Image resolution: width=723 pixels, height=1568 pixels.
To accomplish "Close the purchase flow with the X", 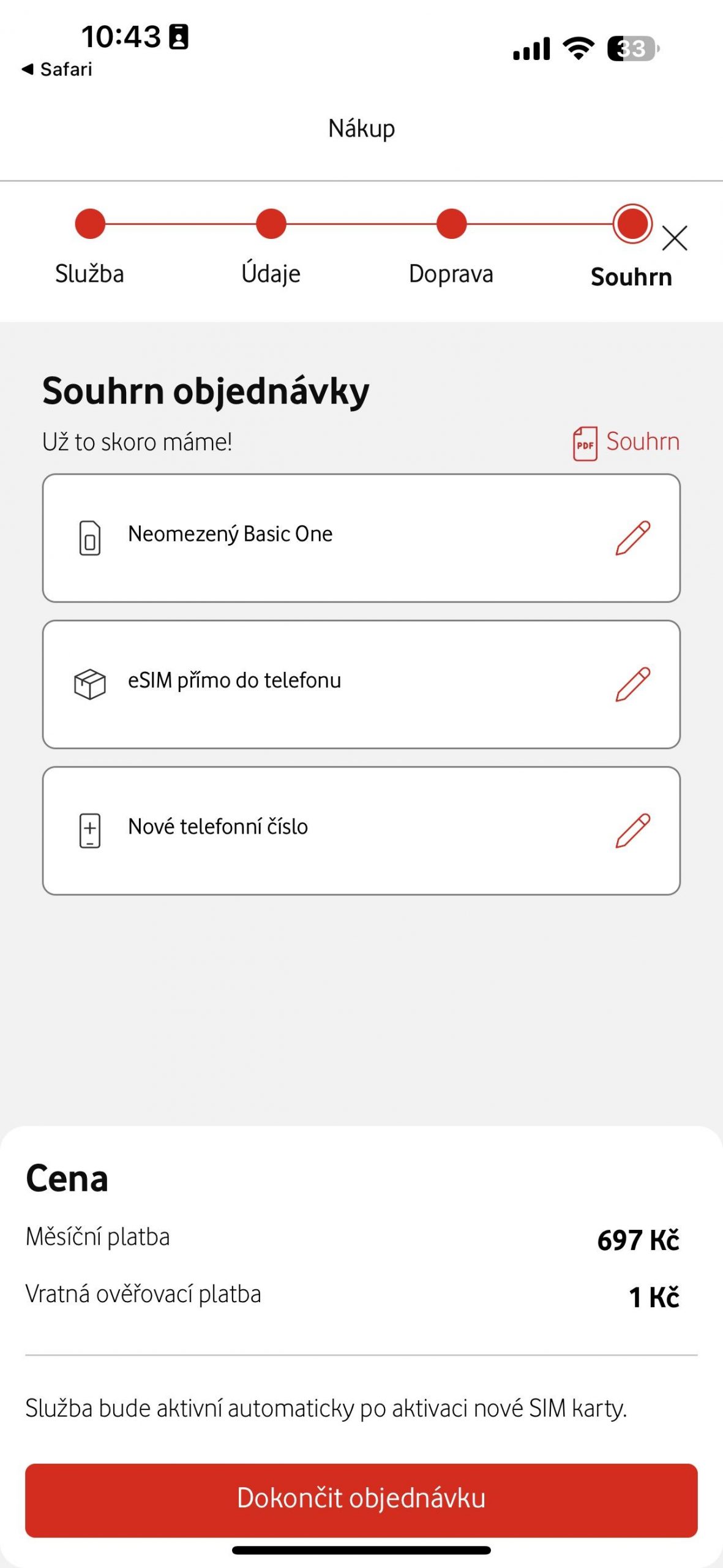I will (x=674, y=238).
